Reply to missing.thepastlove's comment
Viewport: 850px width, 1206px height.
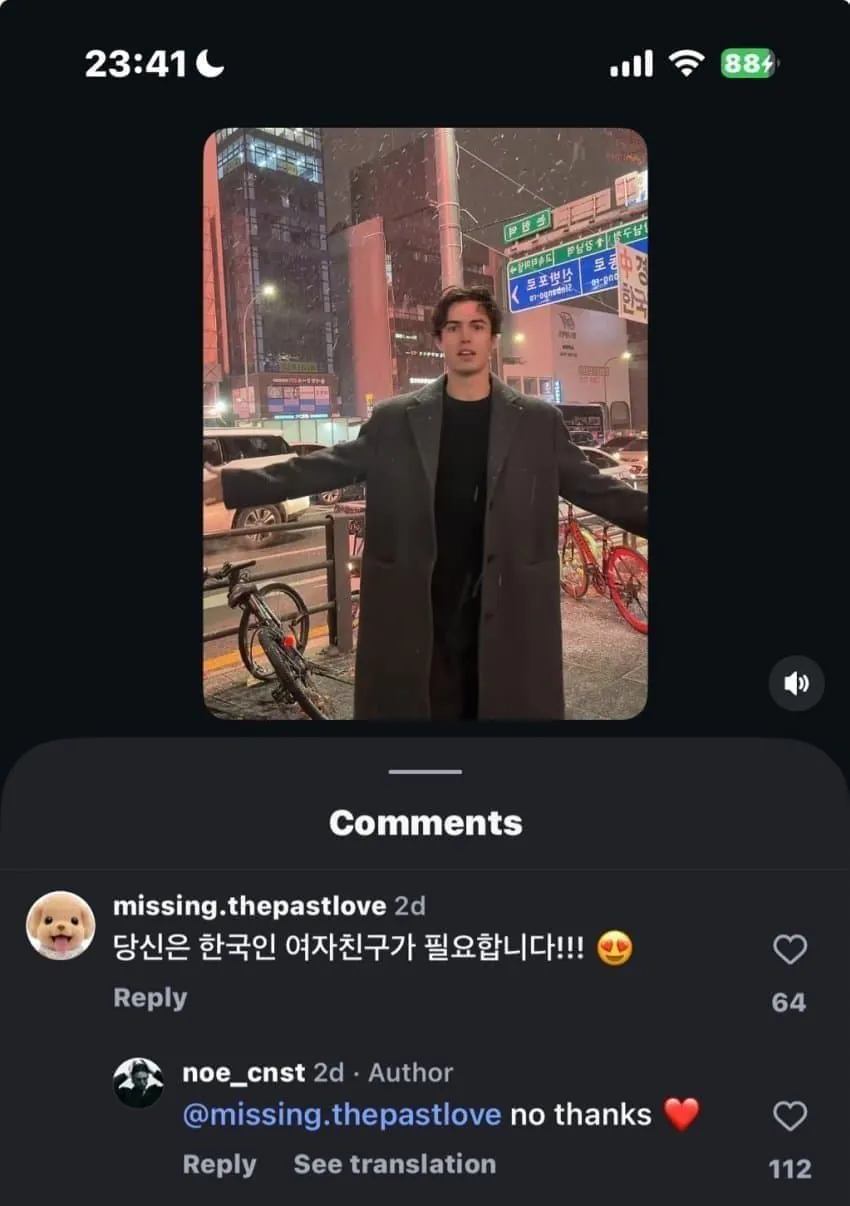[x=150, y=998]
